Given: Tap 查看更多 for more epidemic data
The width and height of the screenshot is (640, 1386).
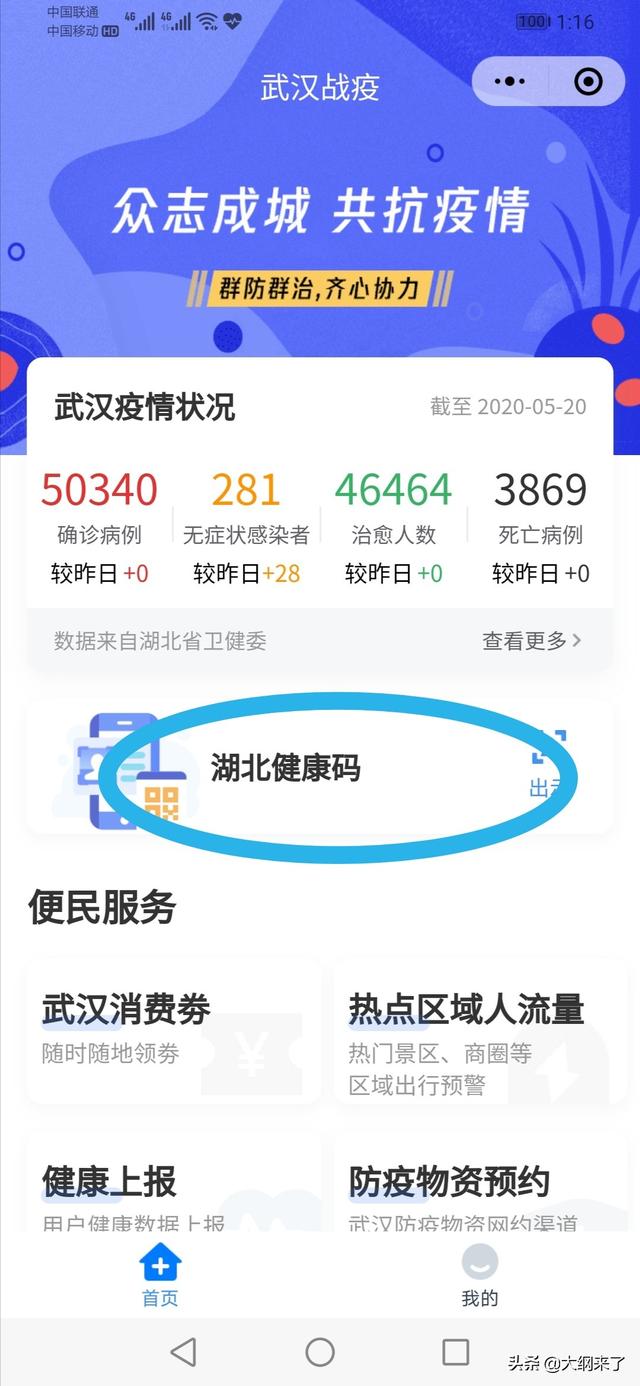Looking at the screenshot, I should pyautogui.click(x=531, y=641).
